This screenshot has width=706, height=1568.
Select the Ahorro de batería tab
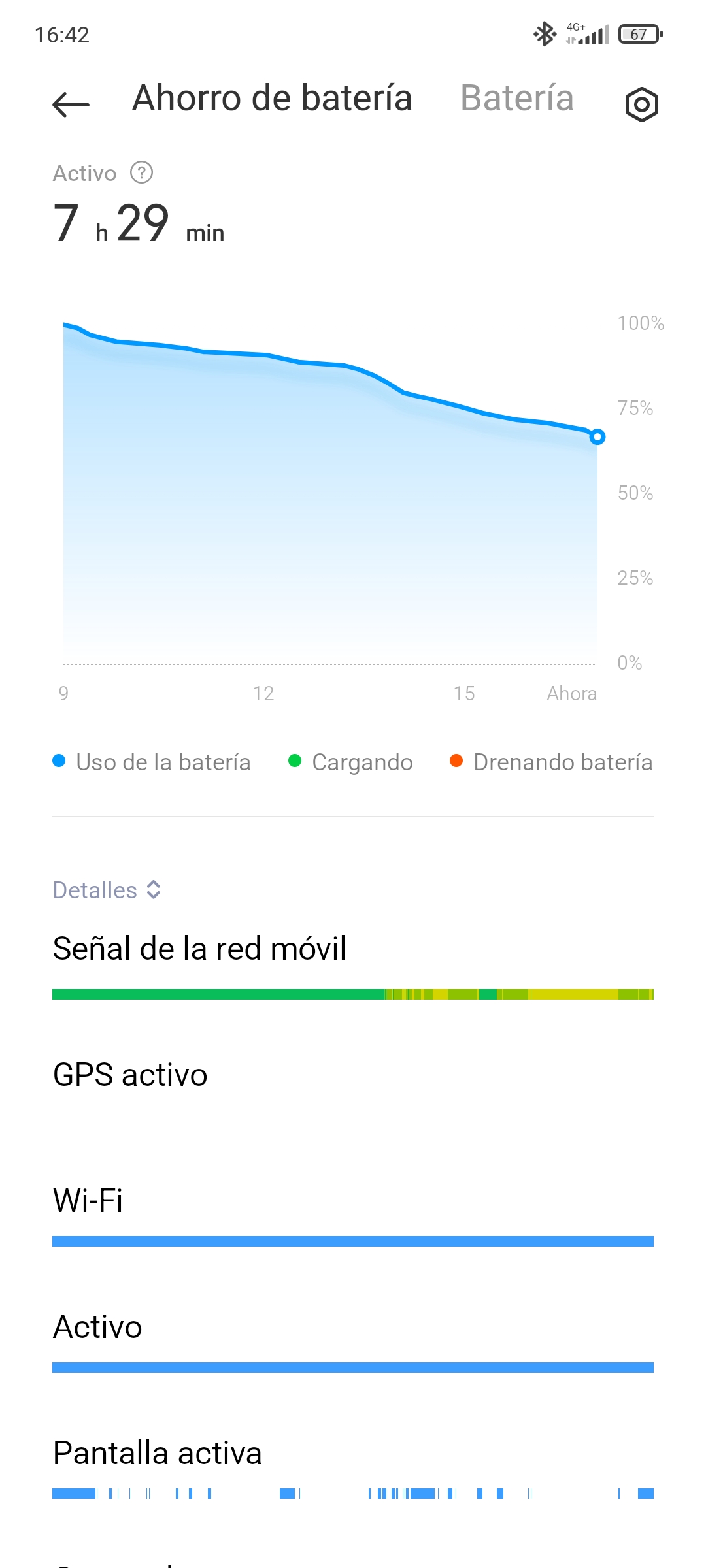click(x=272, y=99)
